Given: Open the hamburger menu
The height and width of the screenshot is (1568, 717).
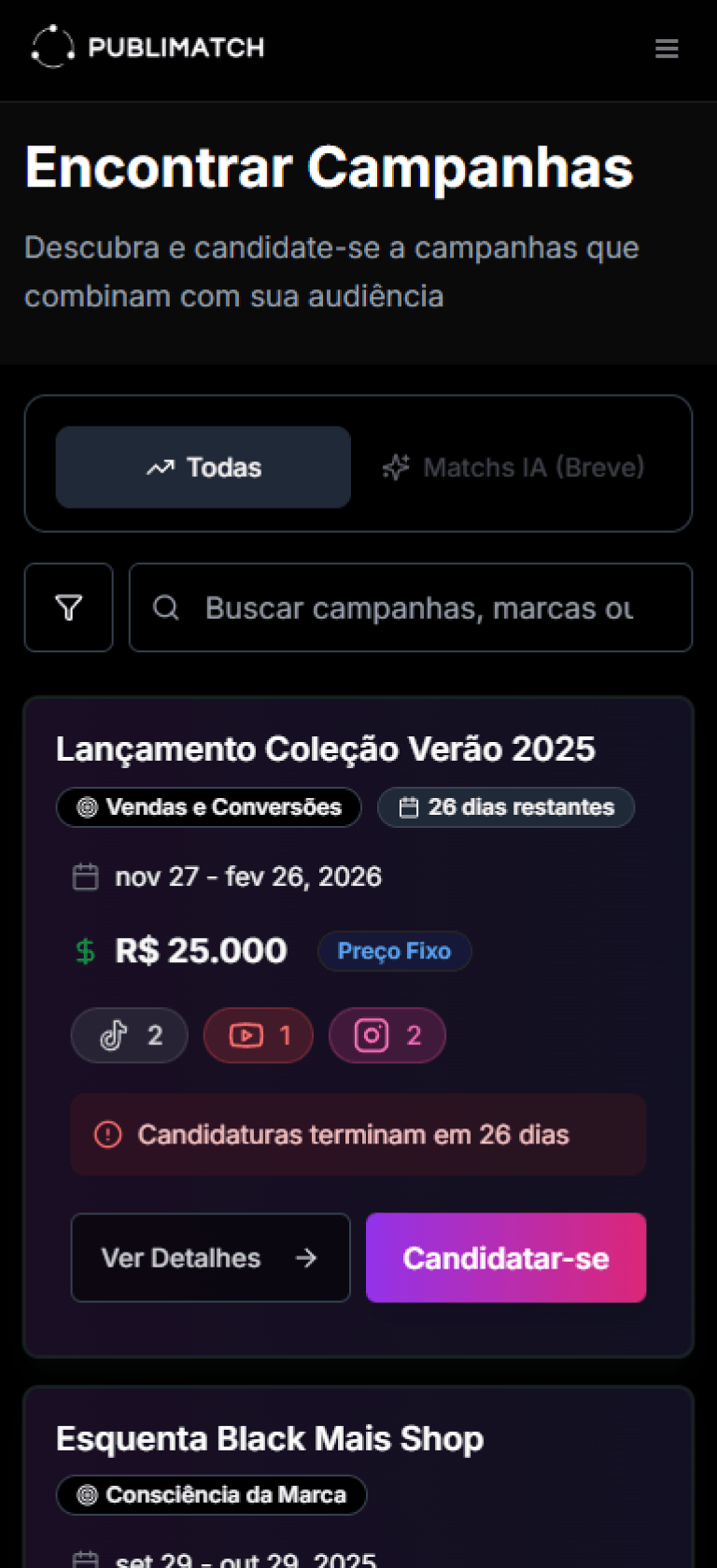Looking at the screenshot, I should (667, 49).
